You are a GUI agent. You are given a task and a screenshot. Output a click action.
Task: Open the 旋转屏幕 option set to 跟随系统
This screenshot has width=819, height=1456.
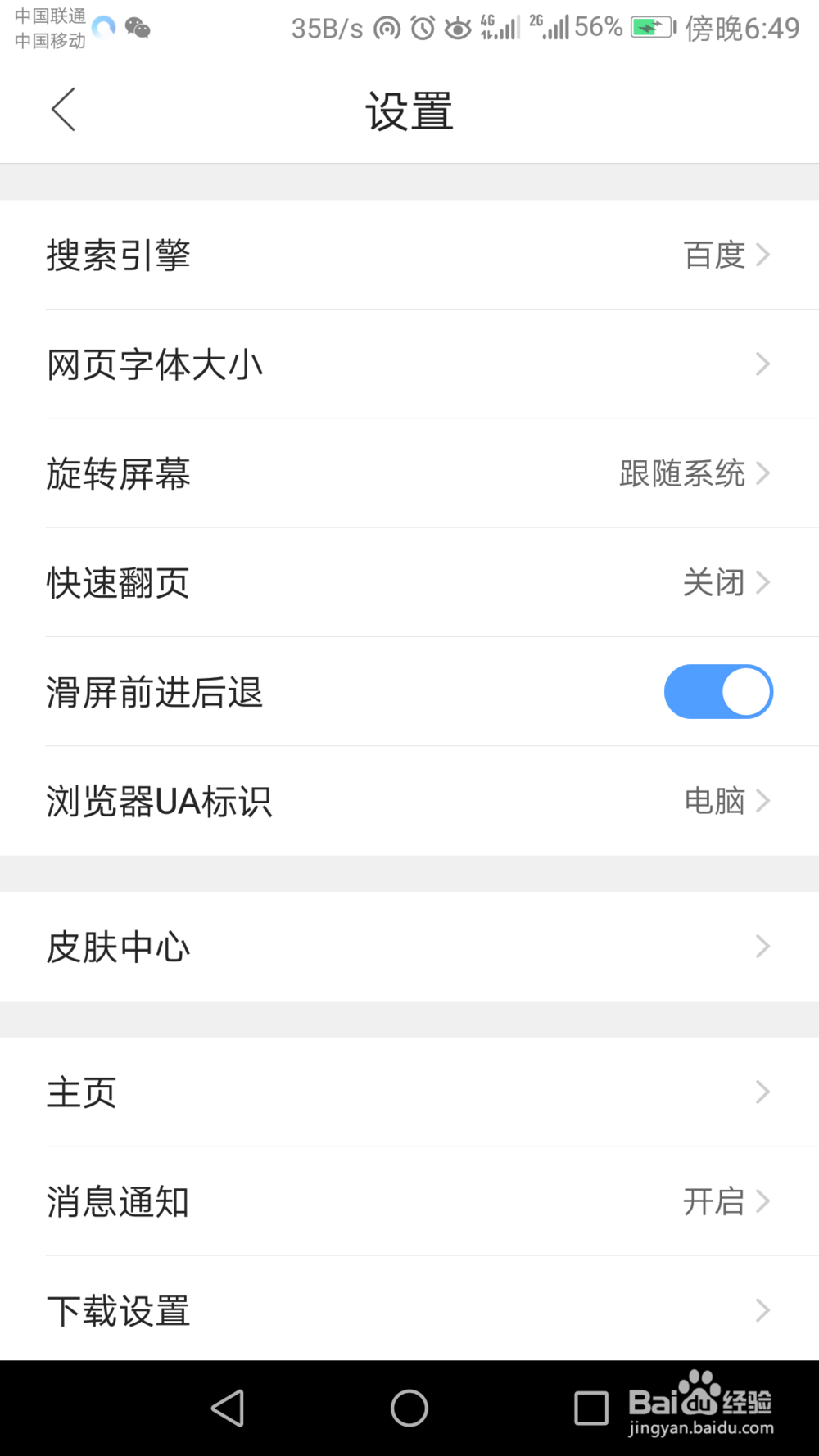[x=409, y=473]
